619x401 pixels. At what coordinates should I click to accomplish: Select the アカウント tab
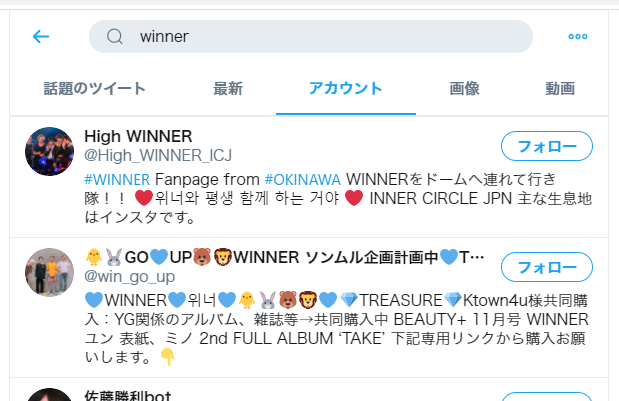[x=346, y=88]
